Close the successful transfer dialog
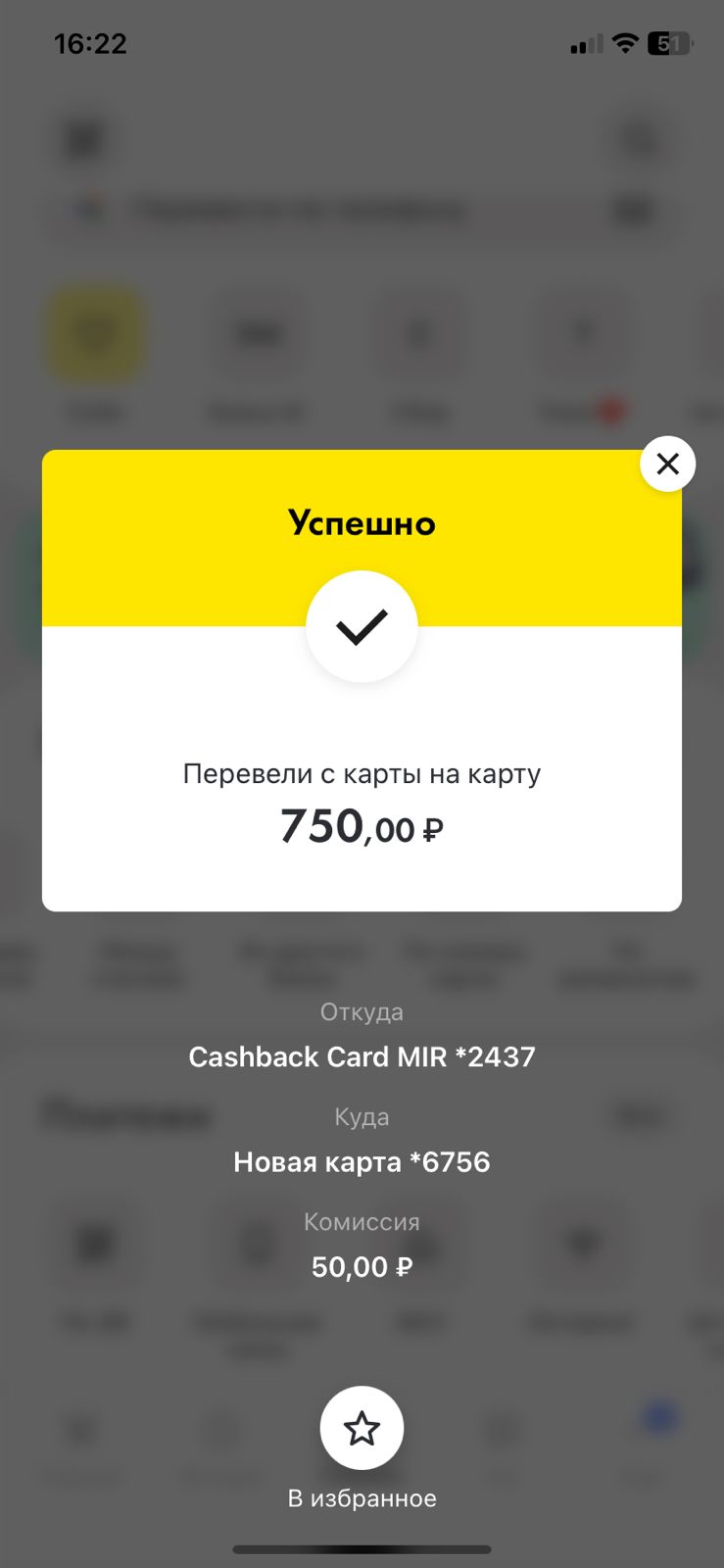724x1568 pixels. pos(667,464)
